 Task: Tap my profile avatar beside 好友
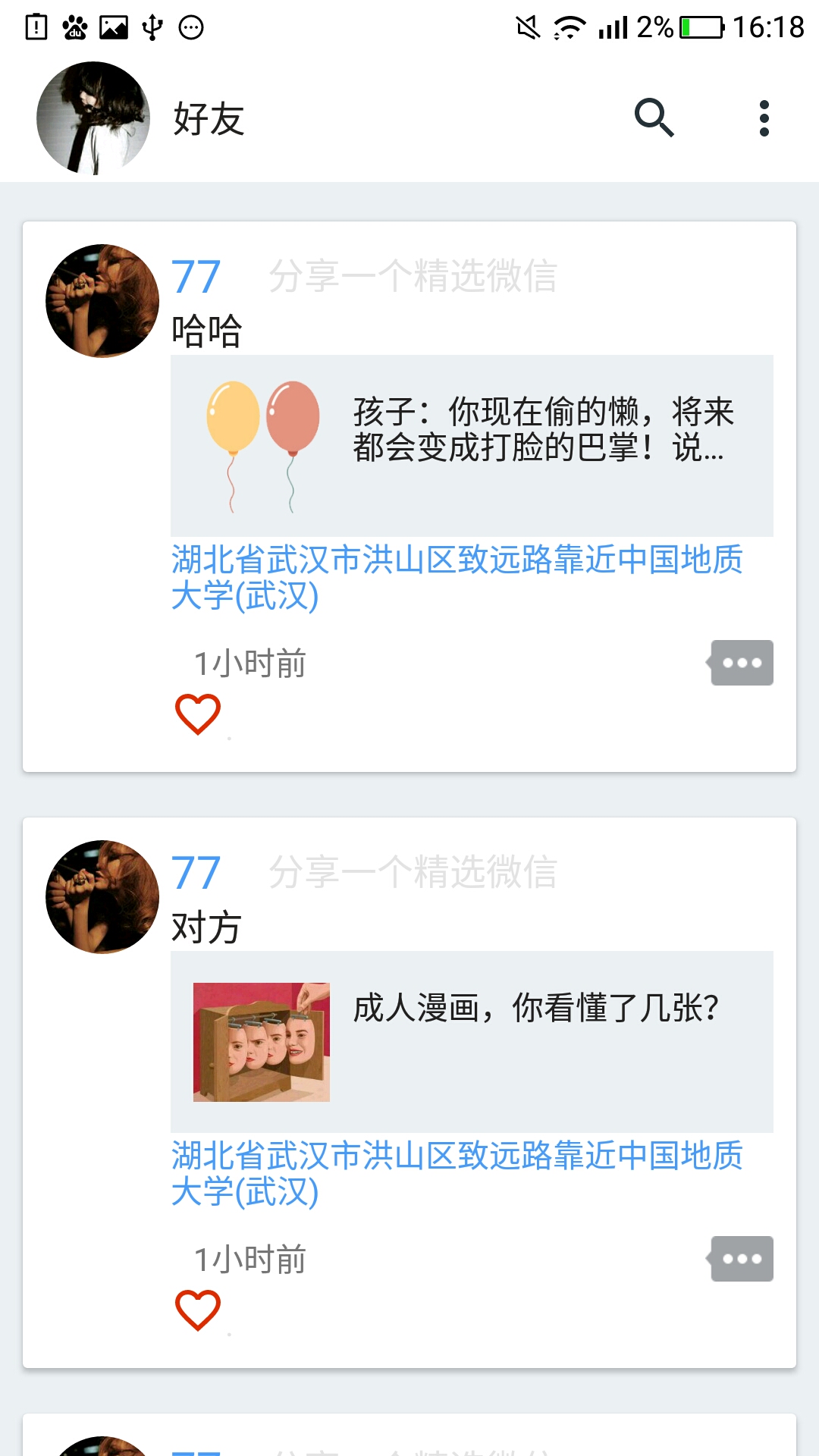[x=93, y=118]
